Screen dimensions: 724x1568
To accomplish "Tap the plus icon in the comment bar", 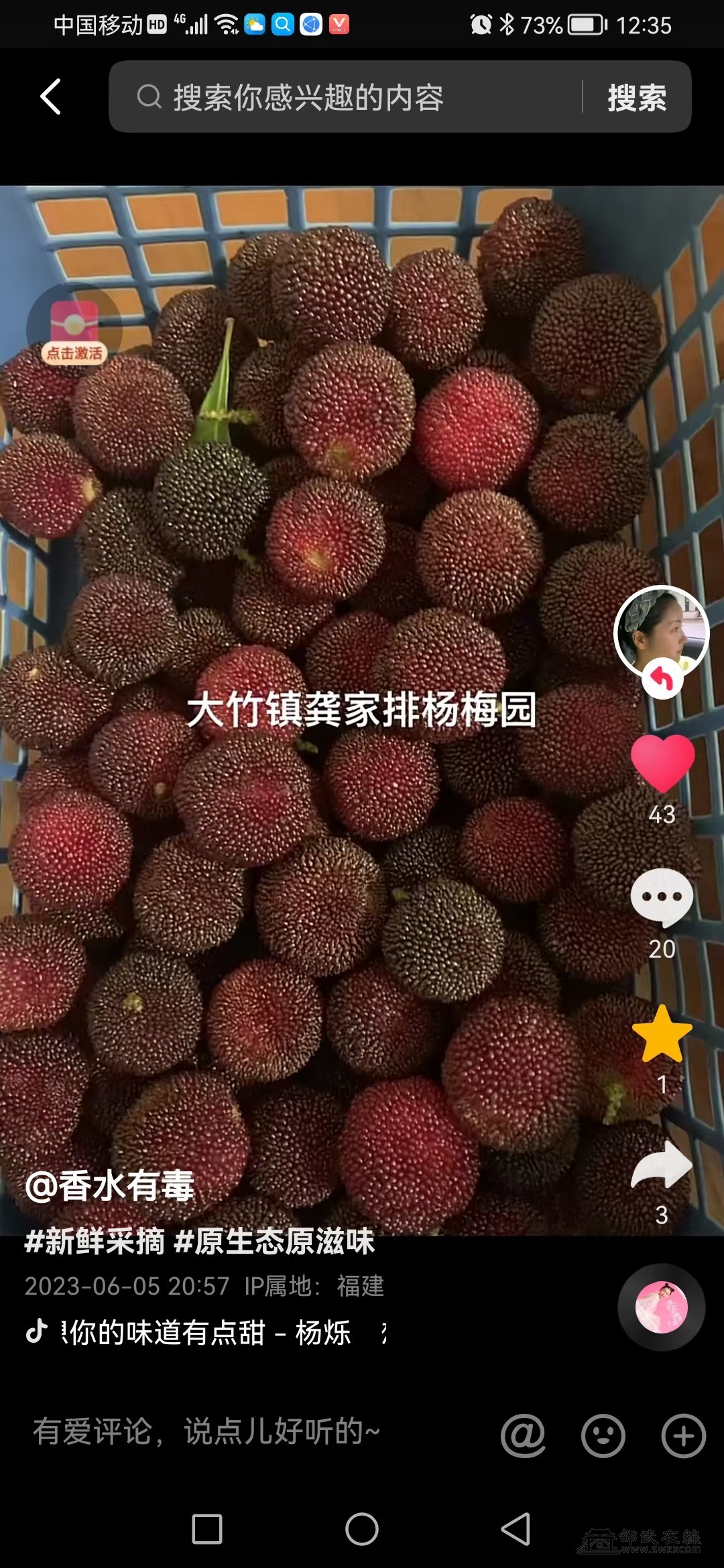I will click(683, 1435).
